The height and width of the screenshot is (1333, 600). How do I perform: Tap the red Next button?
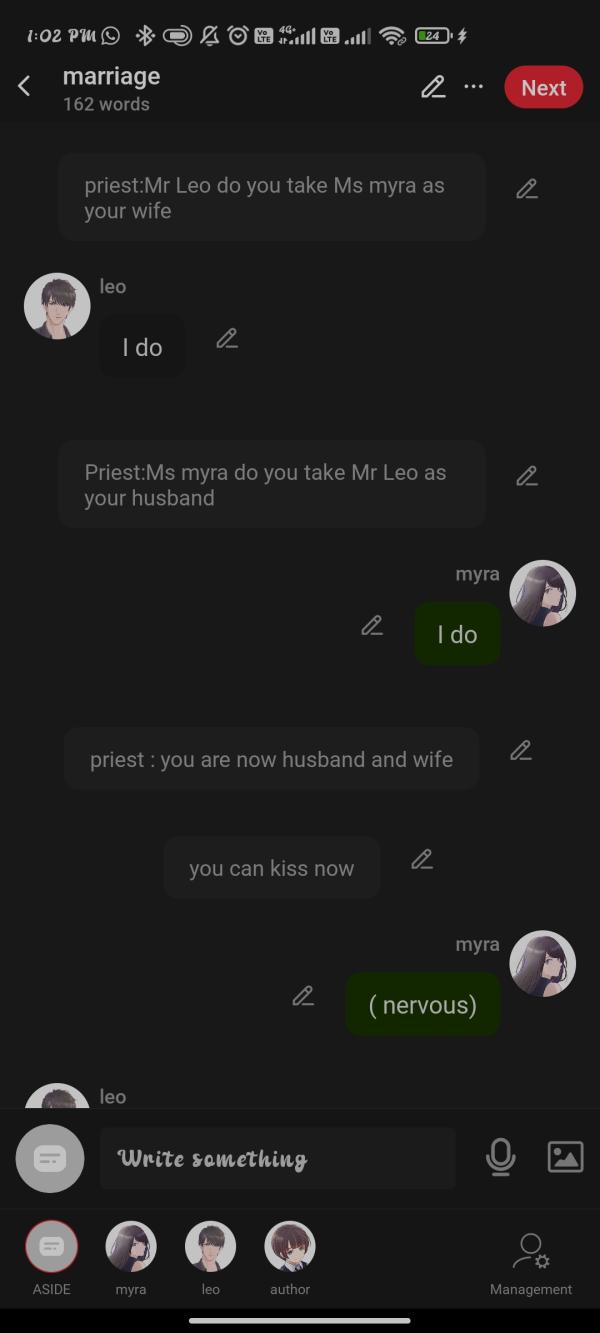click(543, 87)
